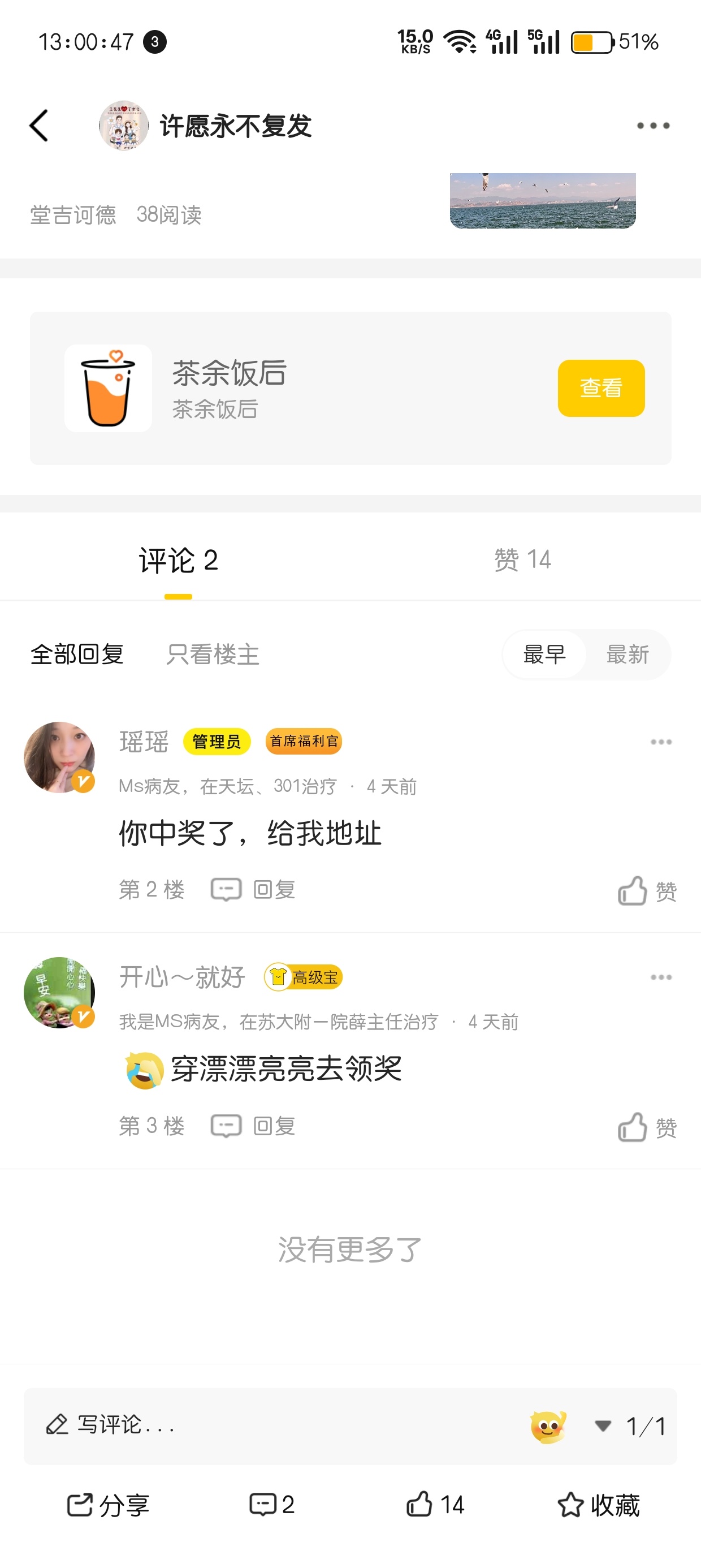Reply to 瑶瑶's comment
Screen dimensions: 701x1568
pos(253,890)
